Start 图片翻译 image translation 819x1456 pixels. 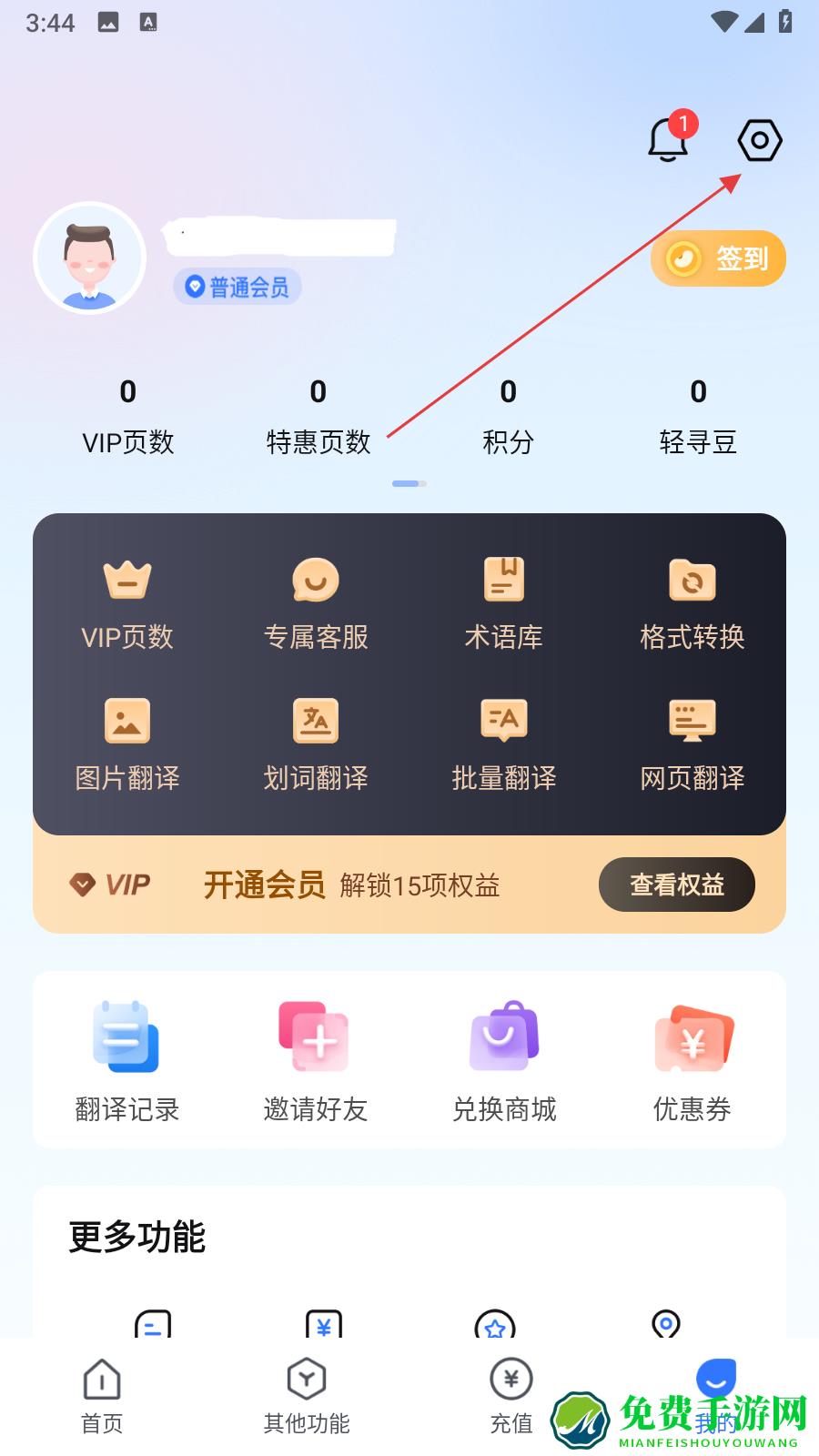click(x=127, y=743)
